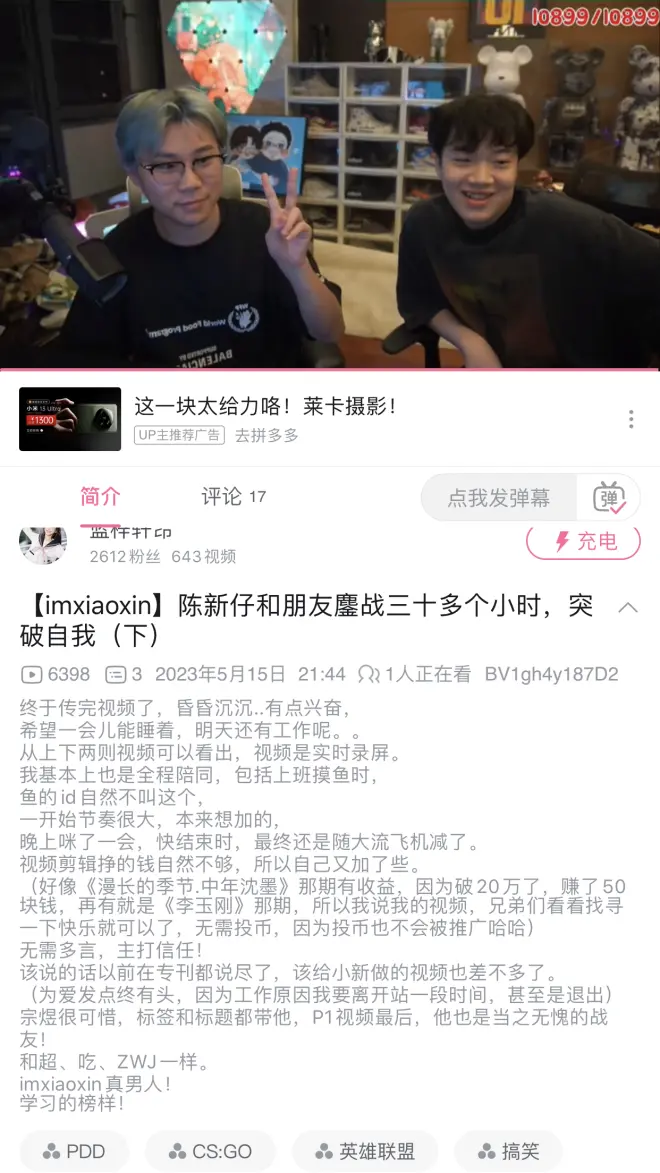Open the 搞笑 tag
This screenshot has height=1173, width=660.
(508, 1151)
